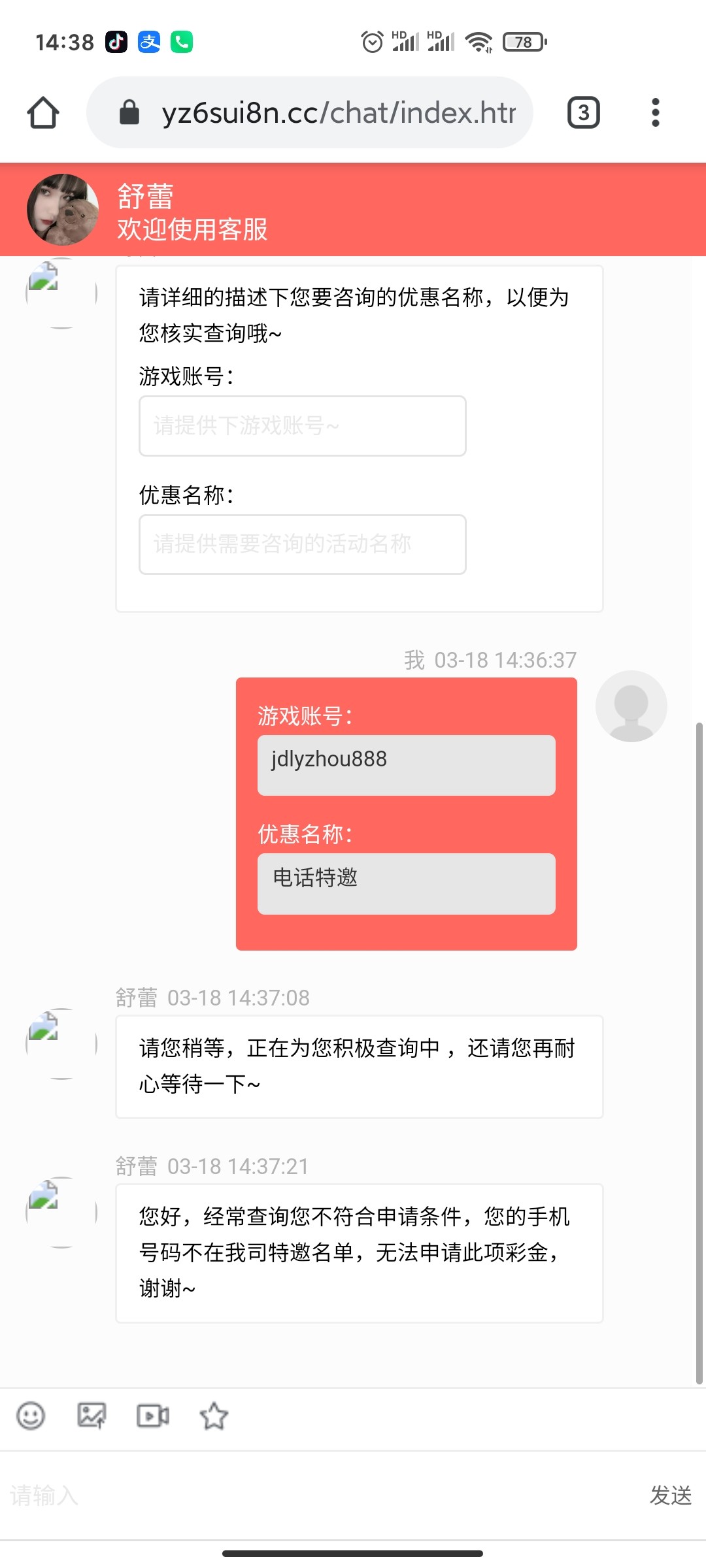
Task: Open the tab switcher showing 3 tabs
Action: 583,111
